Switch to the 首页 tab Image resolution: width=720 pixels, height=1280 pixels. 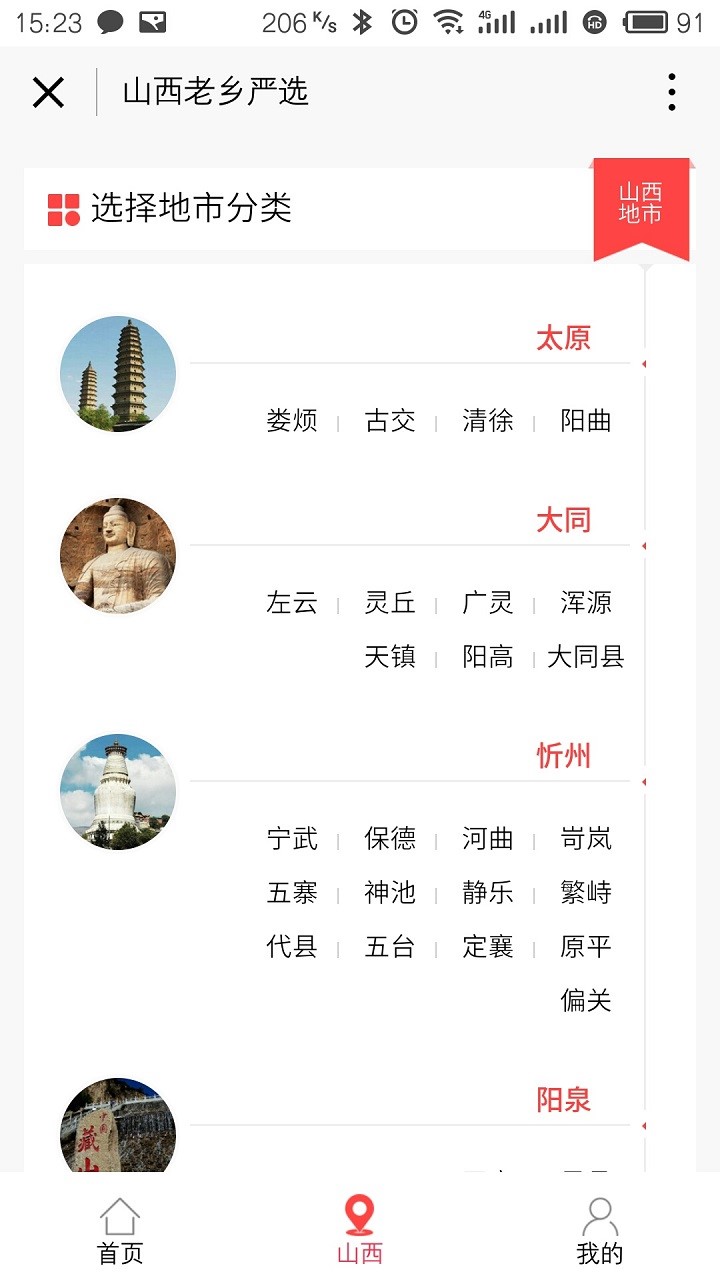tap(120, 1230)
